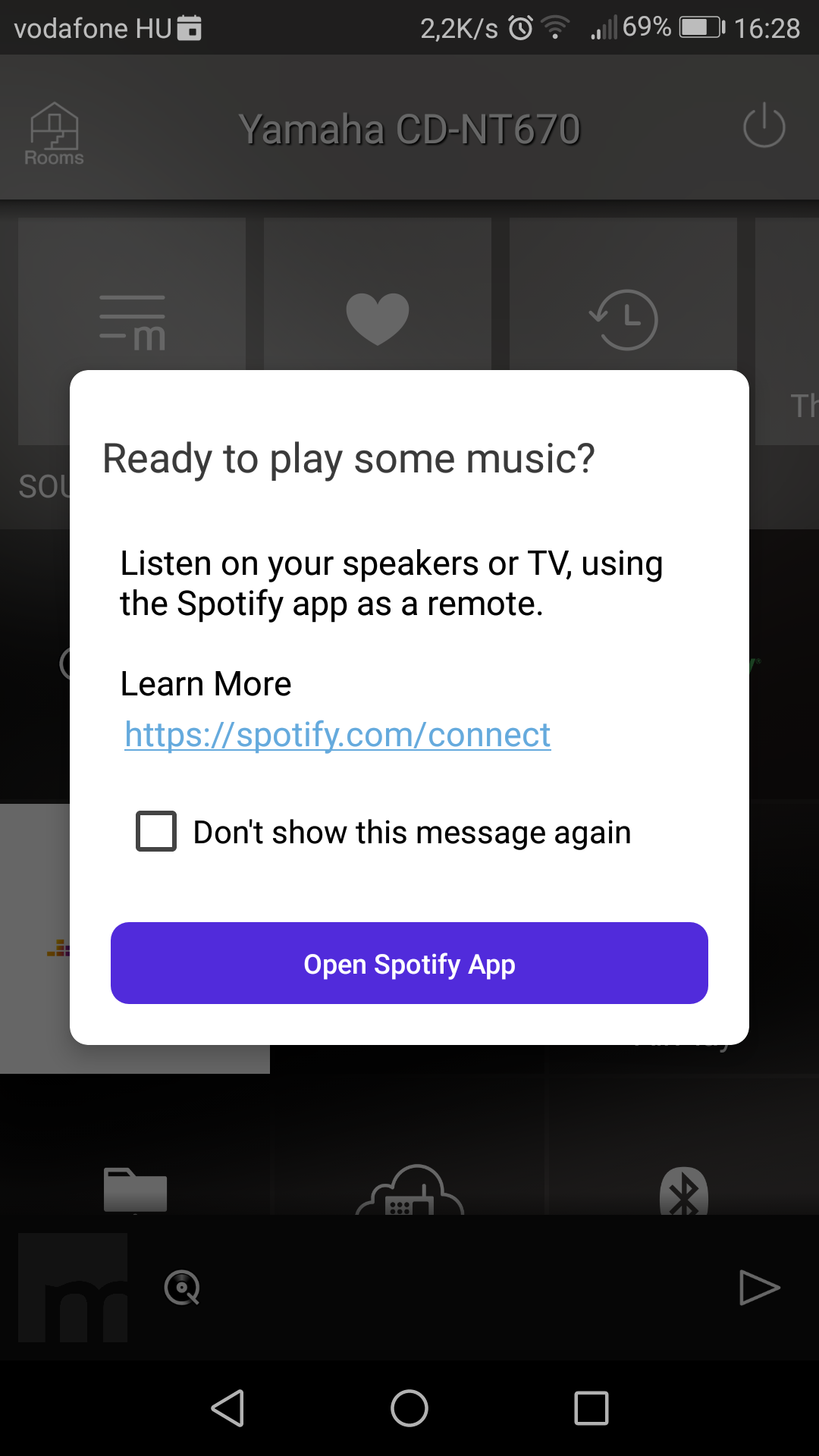Go to the home screen
The image size is (819, 1456).
(x=409, y=1408)
